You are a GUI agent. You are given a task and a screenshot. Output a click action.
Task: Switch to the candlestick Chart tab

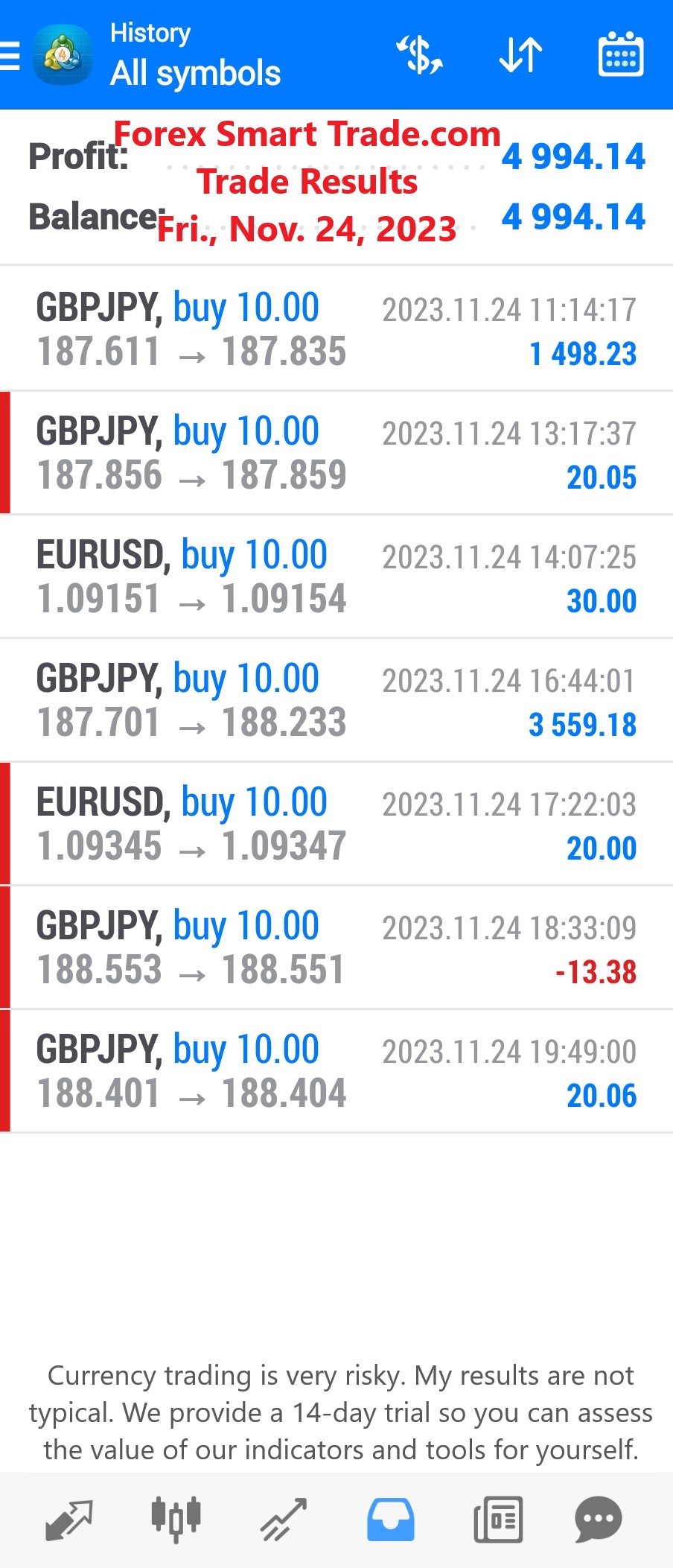176,1520
